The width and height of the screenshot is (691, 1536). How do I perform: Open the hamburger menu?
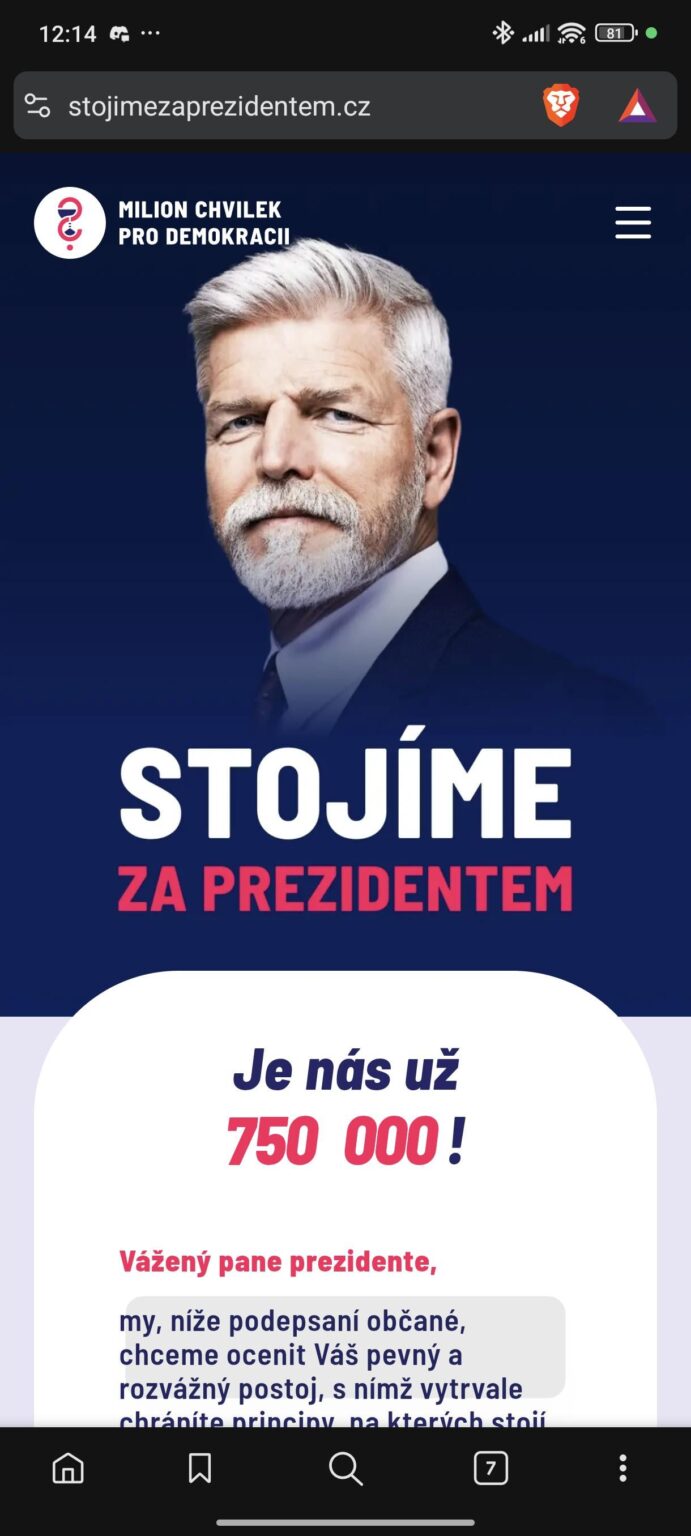(633, 222)
